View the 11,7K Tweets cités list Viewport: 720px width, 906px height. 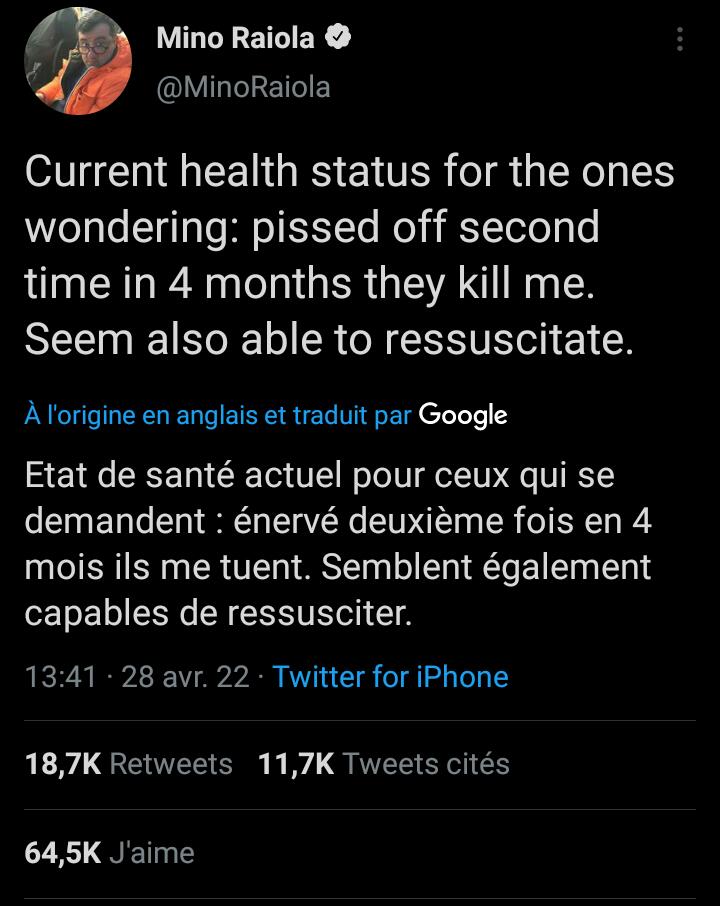pyautogui.click(x=383, y=764)
